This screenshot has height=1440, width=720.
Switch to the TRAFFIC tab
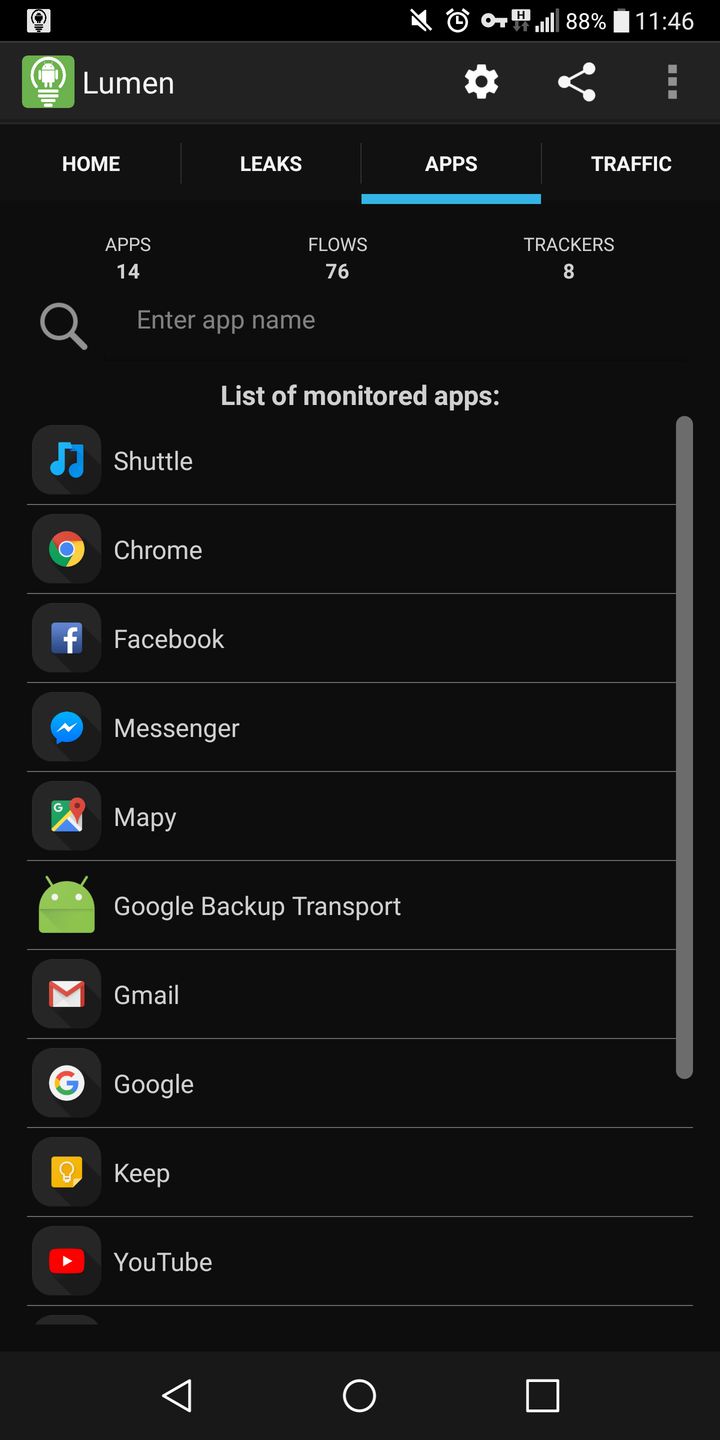click(x=631, y=164)
